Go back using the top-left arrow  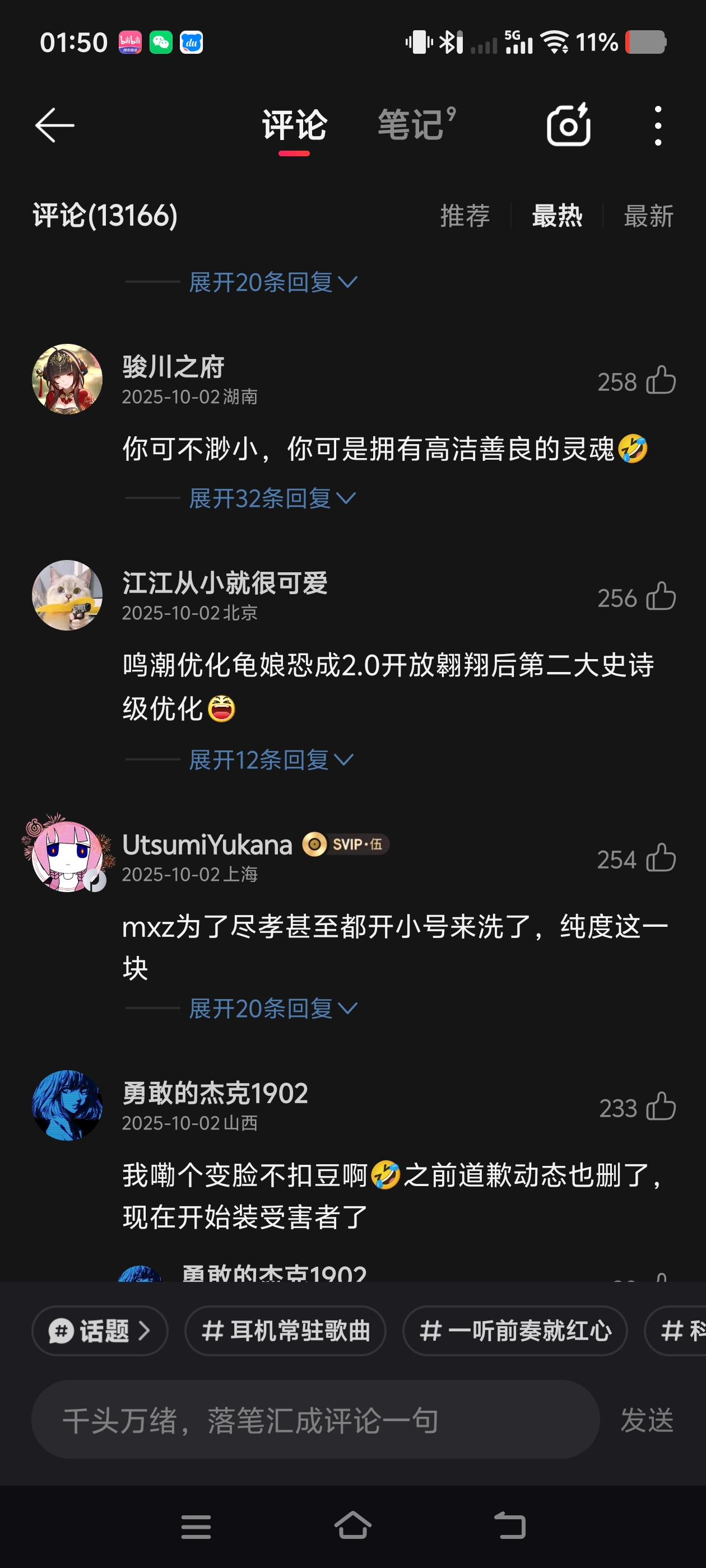click(x=55, y=125)
